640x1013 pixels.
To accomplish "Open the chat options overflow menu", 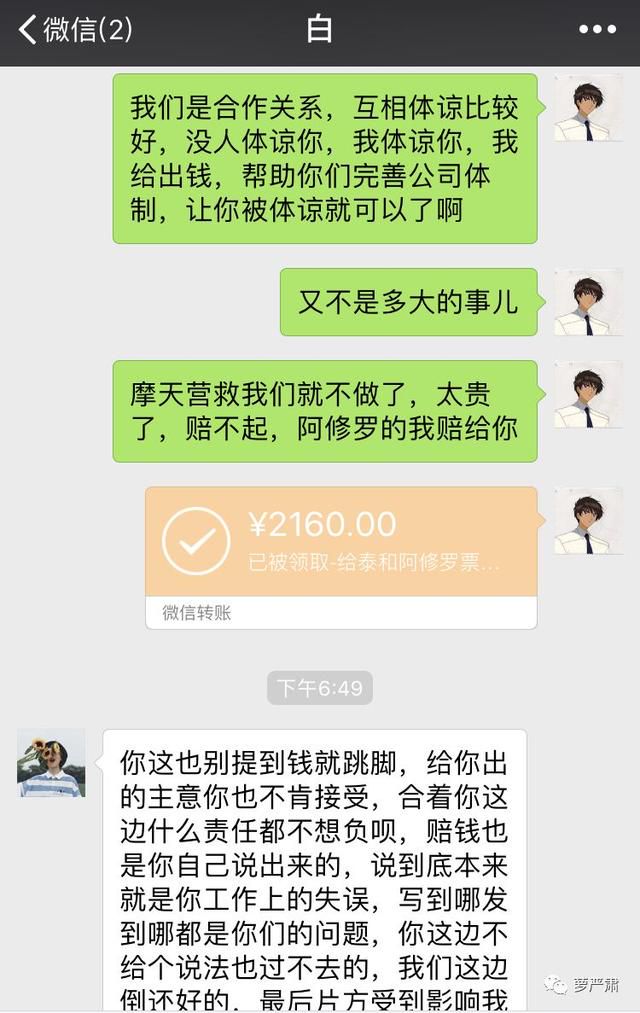I will click(x=597, y=30).
